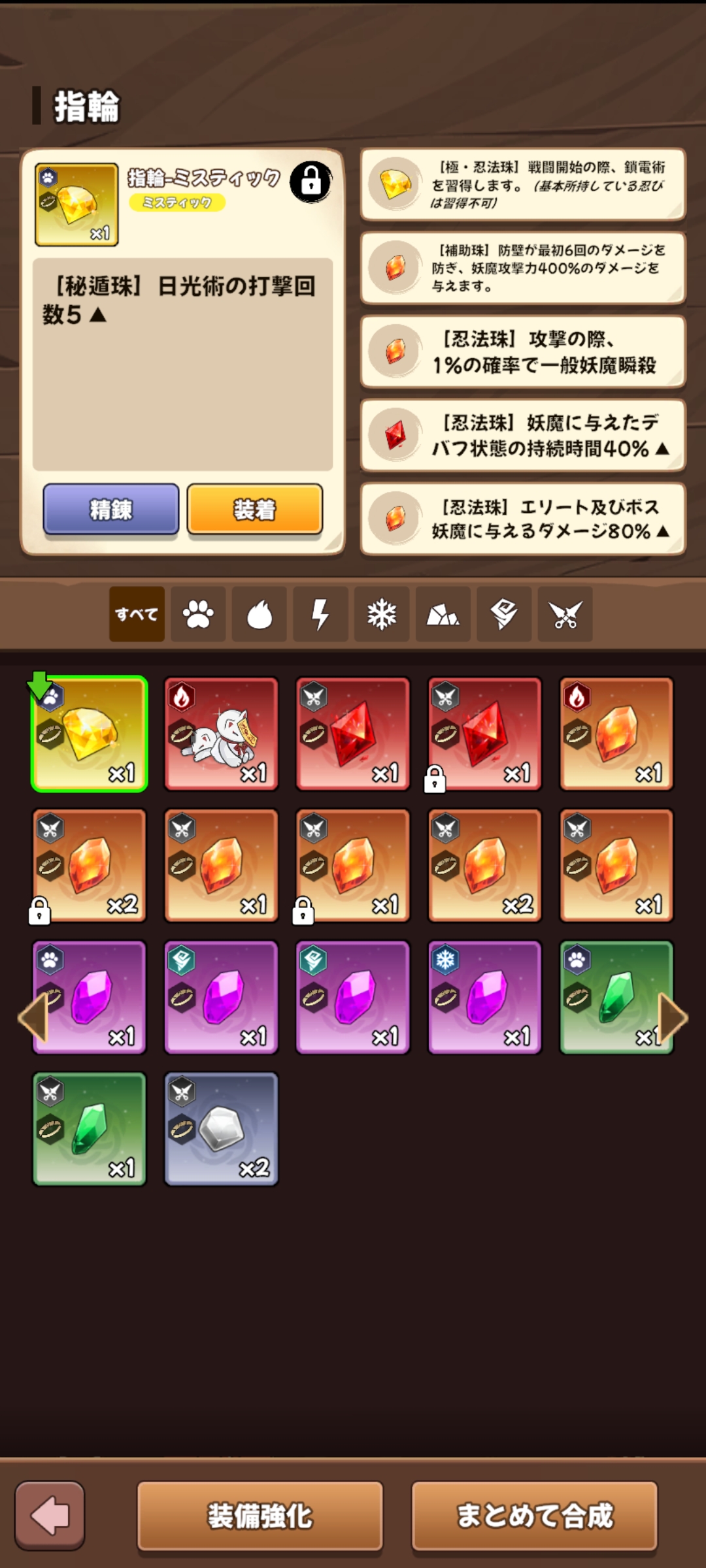Filter rings by lightning element
706x1568 pixels.
pos(320,614)
